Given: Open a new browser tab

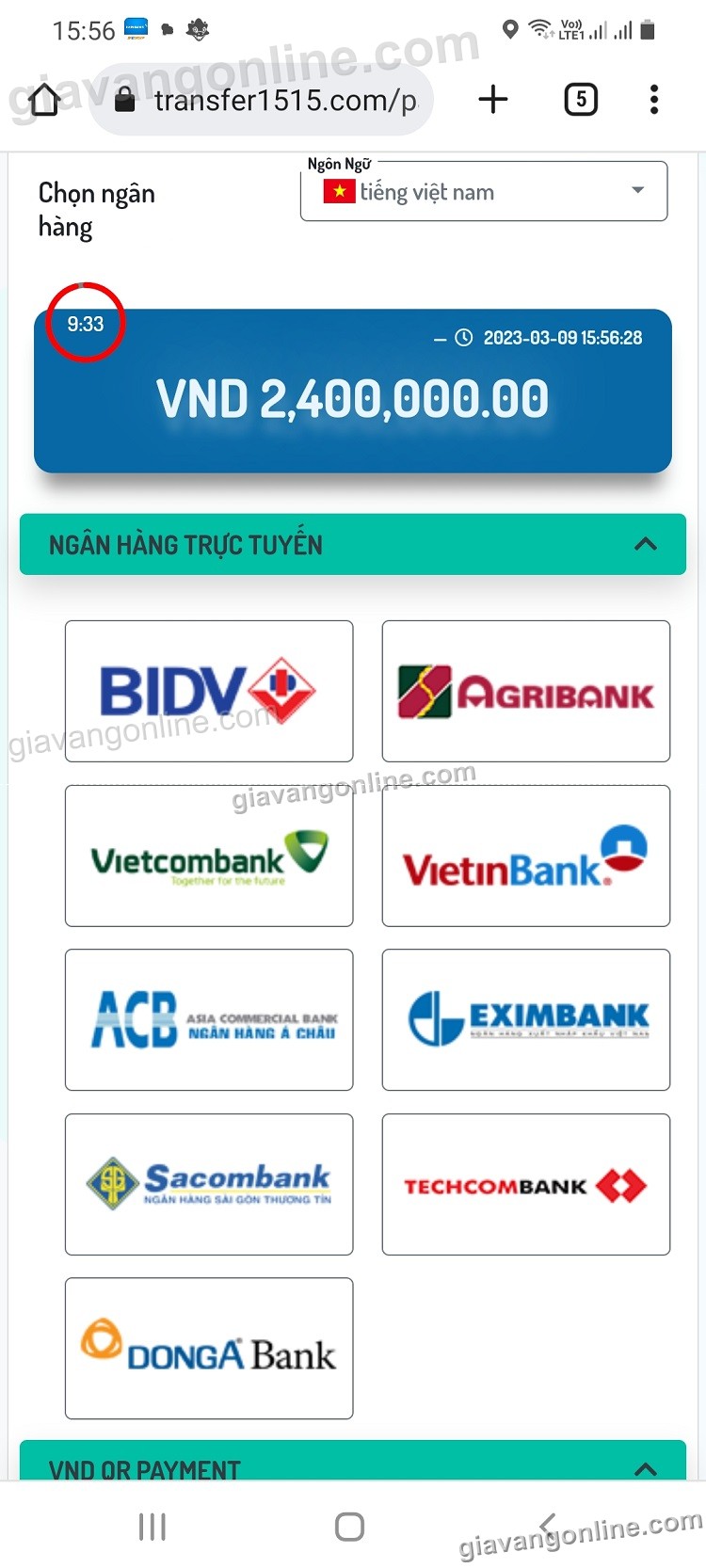Looking at the screenshot, I should tap(493, 99).
